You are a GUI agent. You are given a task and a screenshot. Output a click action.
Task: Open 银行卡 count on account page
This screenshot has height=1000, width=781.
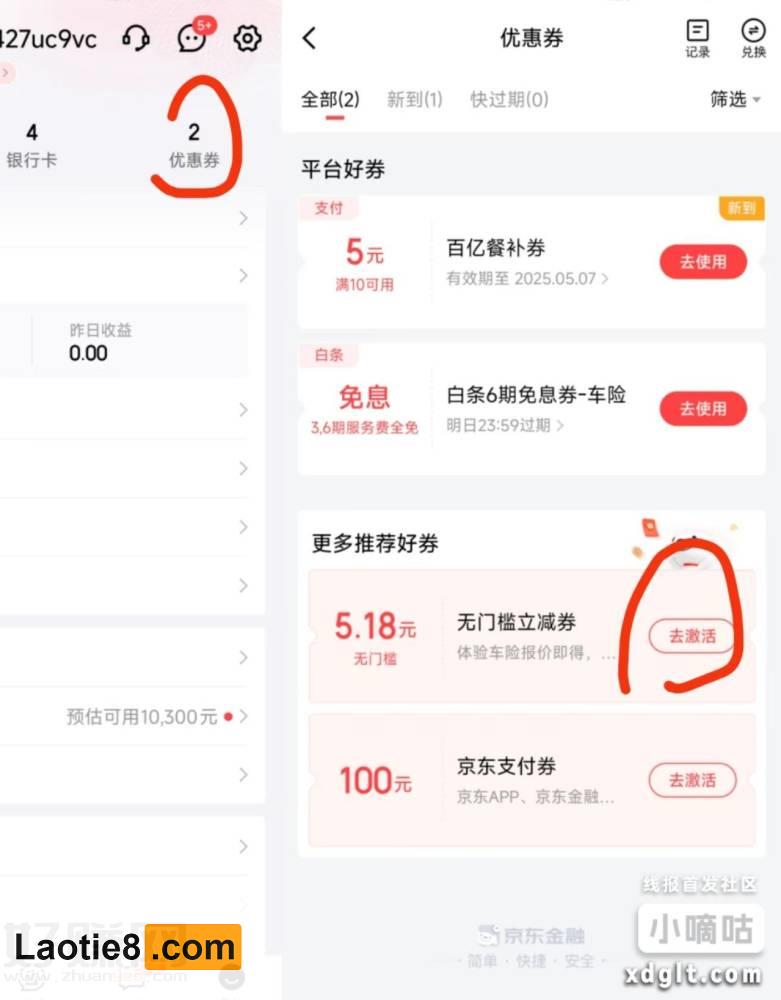click(x=32, y=145)
